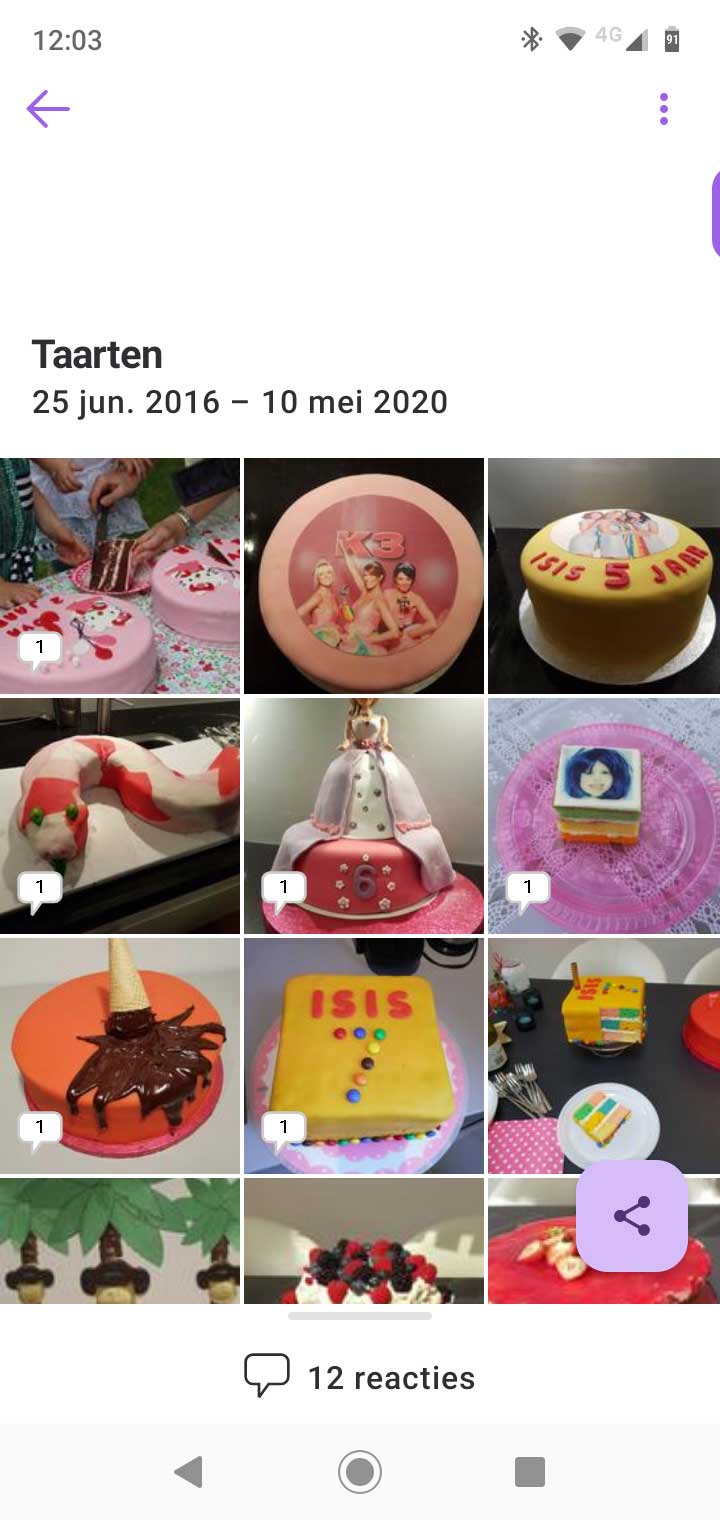The image size is (720, 1520).
Task: Open the three-dot overflow menu
Action: (x=664, y=109)
